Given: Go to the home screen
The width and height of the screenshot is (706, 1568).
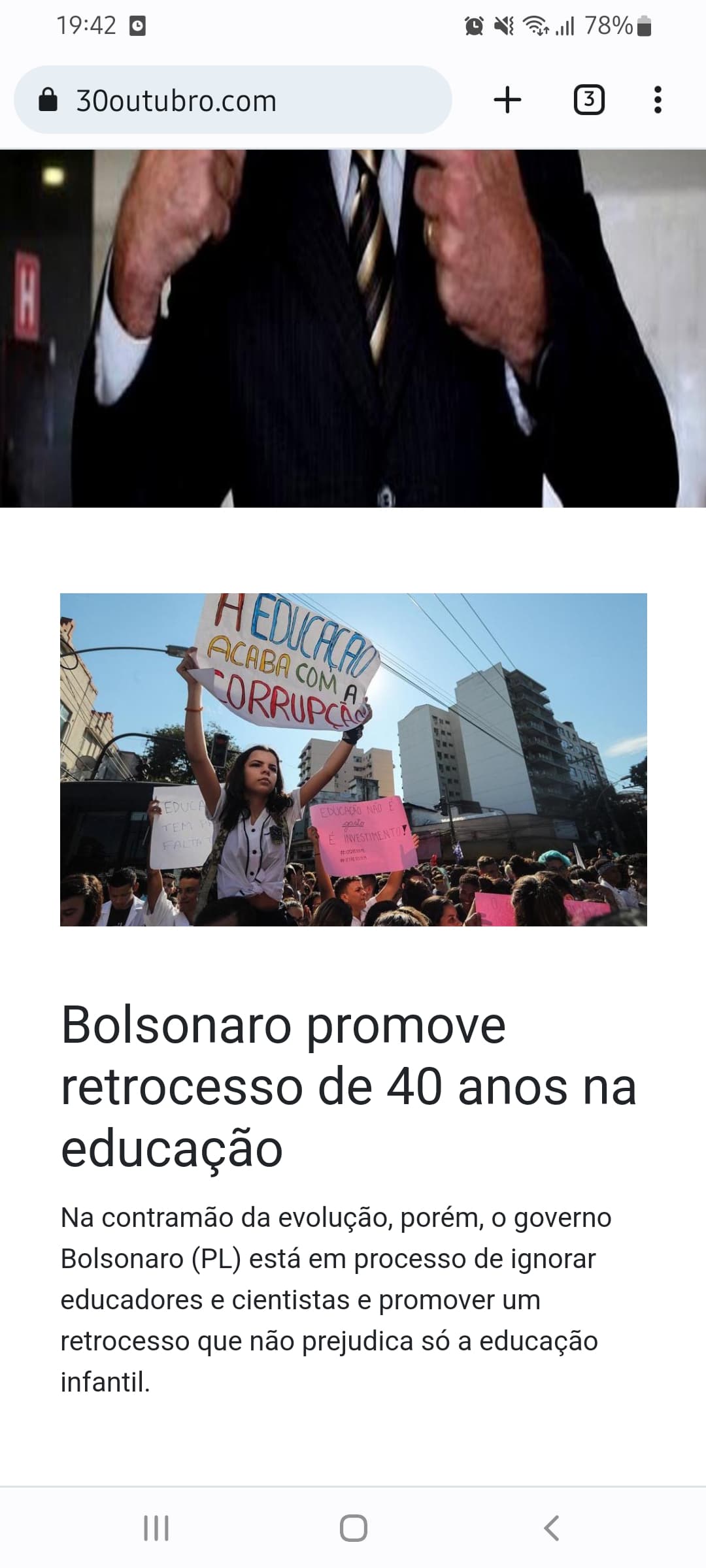Looking at the screenshot, I should [353, 1528].
